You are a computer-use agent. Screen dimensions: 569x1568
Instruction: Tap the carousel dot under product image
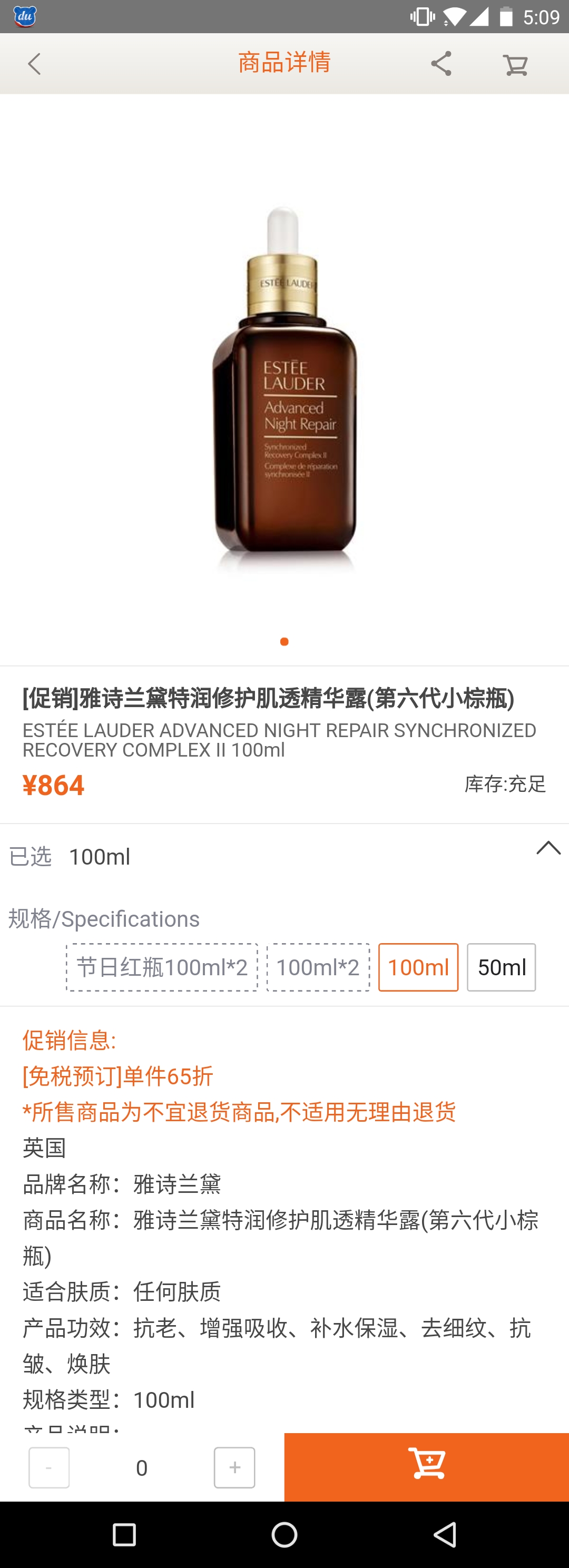pos(283,641)
